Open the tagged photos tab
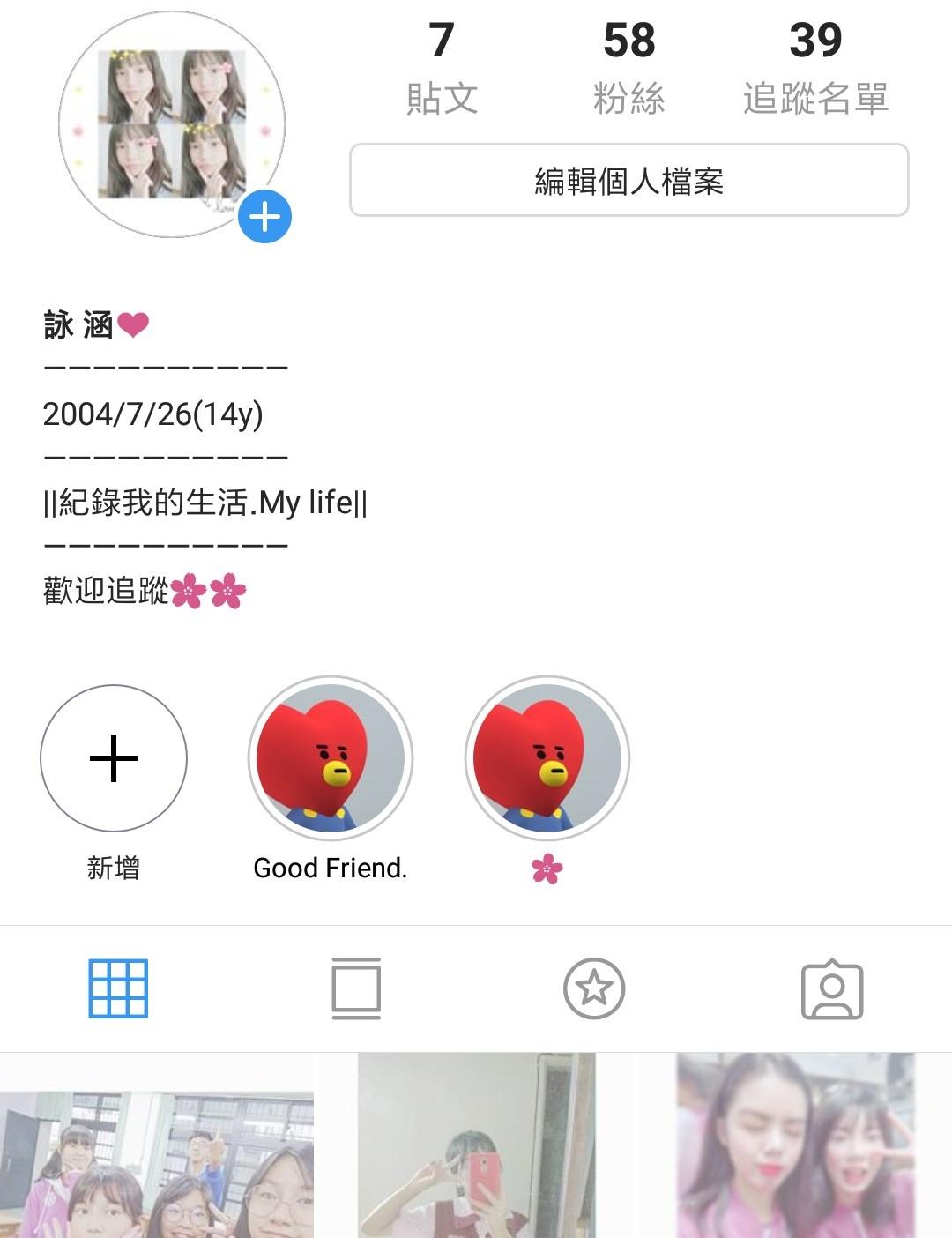This screenshot has width=952, height=1238. point(831,988)
